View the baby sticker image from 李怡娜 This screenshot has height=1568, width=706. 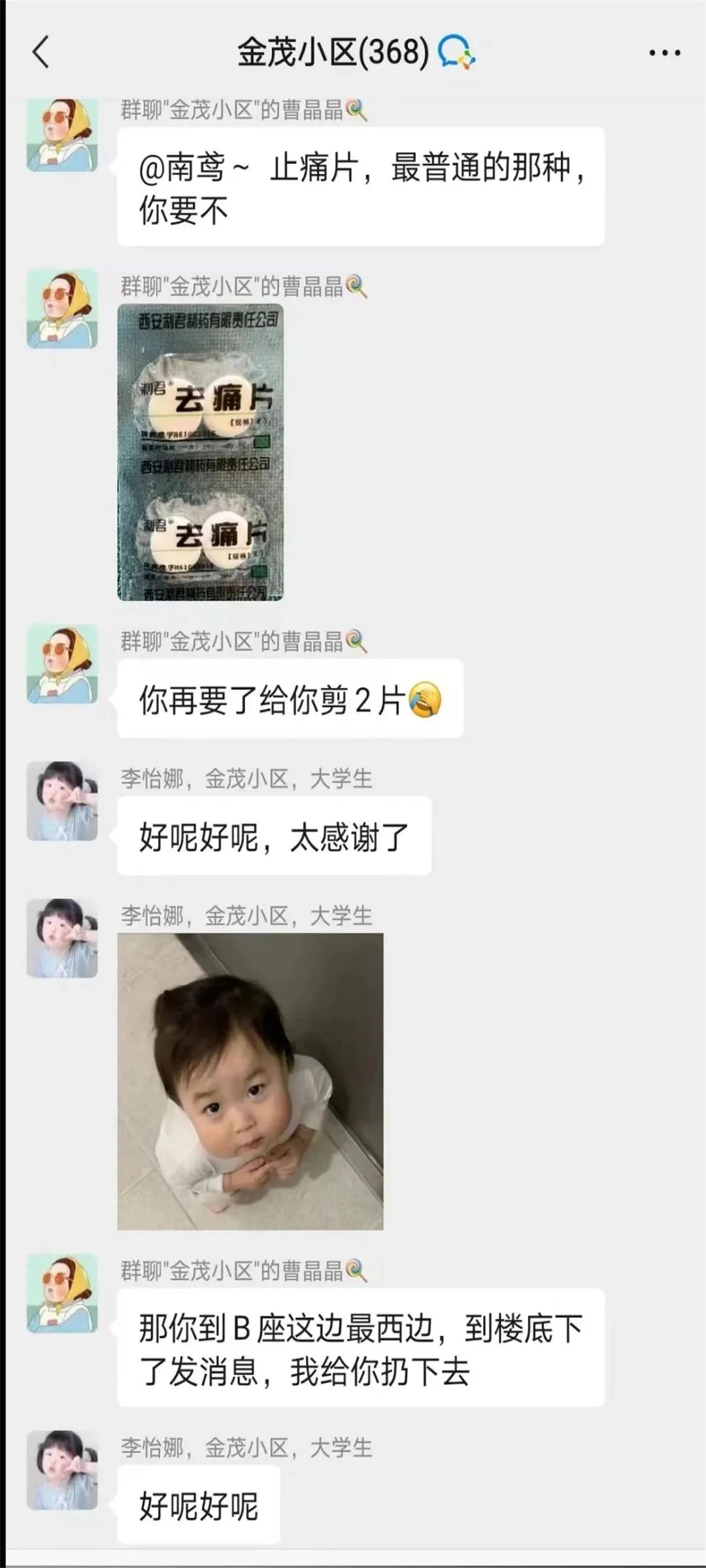[250, 1081]
